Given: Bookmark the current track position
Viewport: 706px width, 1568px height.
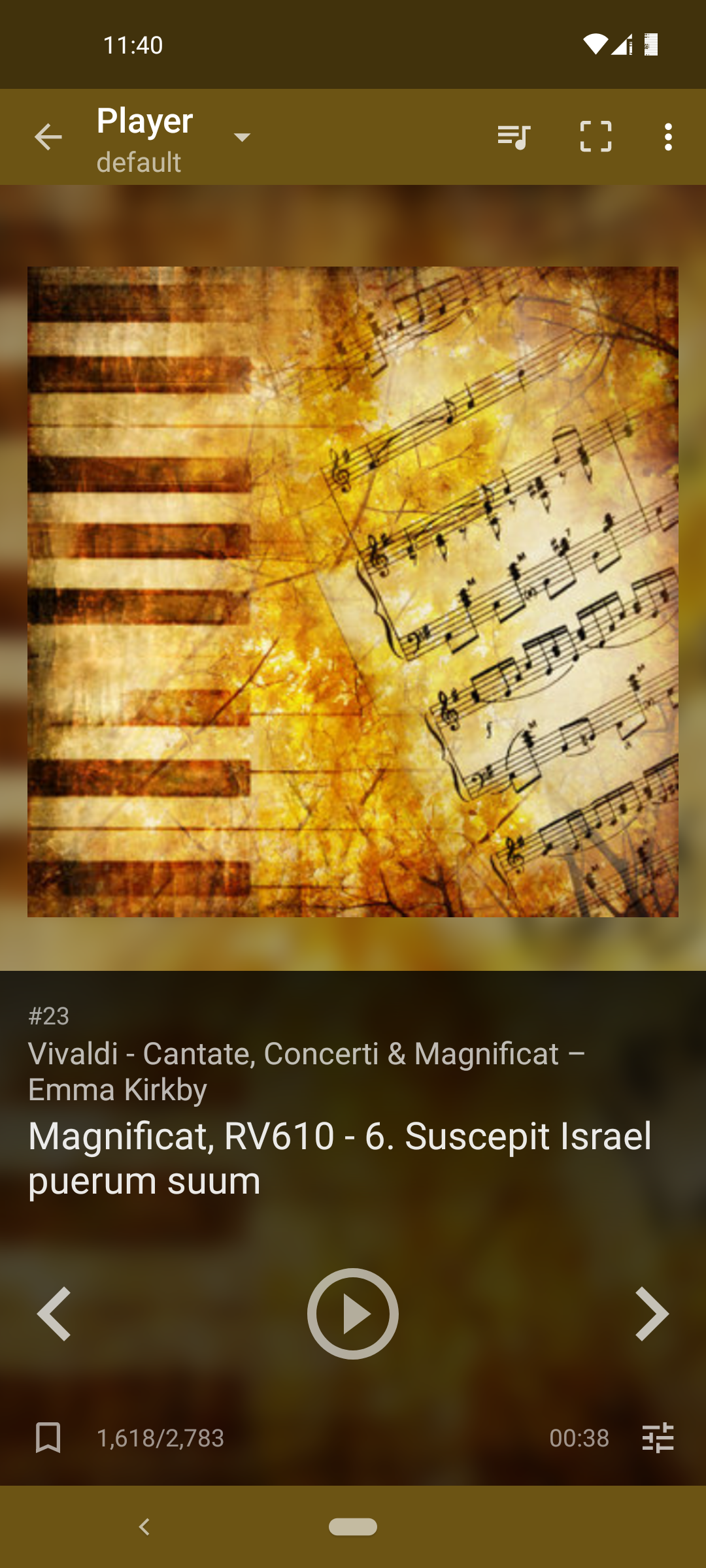Looking at the screenshot, I should tap(48, 1438).
